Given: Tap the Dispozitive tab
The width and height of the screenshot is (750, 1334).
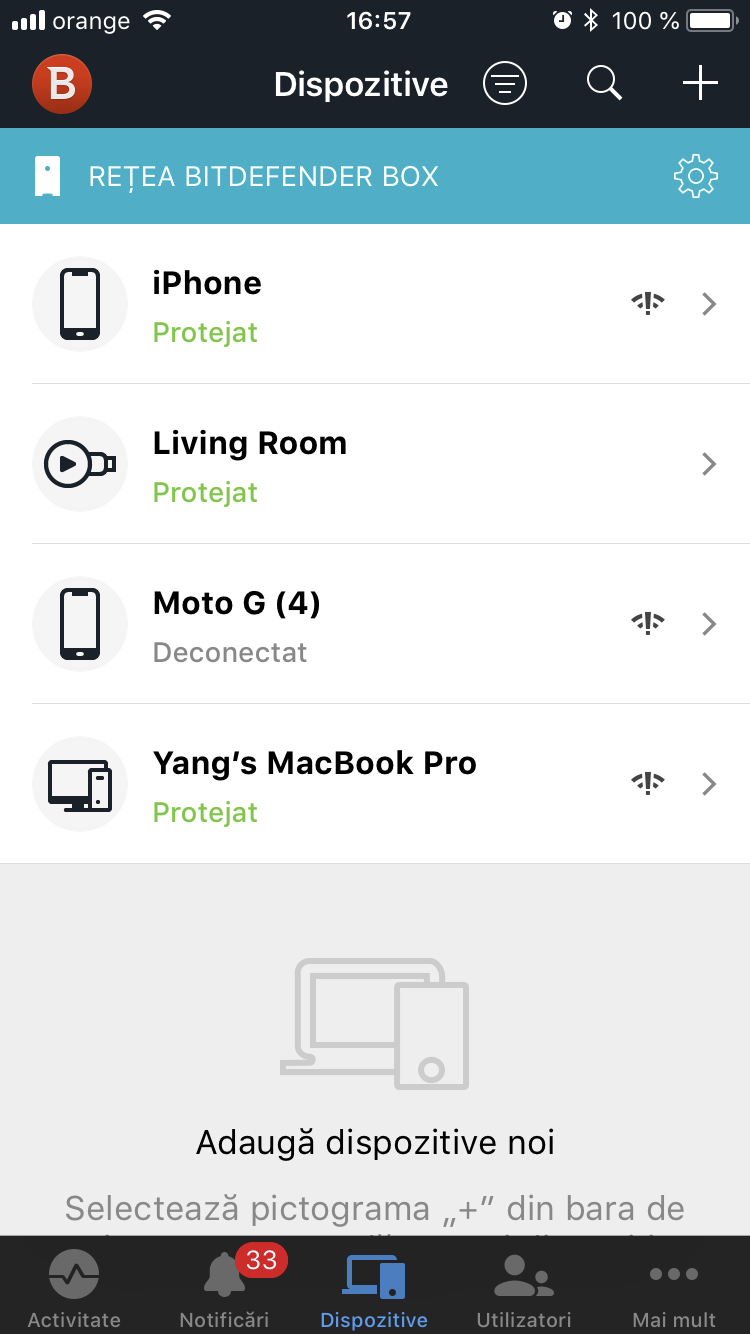Looking at the screenshot, I should coord(375,1288).
